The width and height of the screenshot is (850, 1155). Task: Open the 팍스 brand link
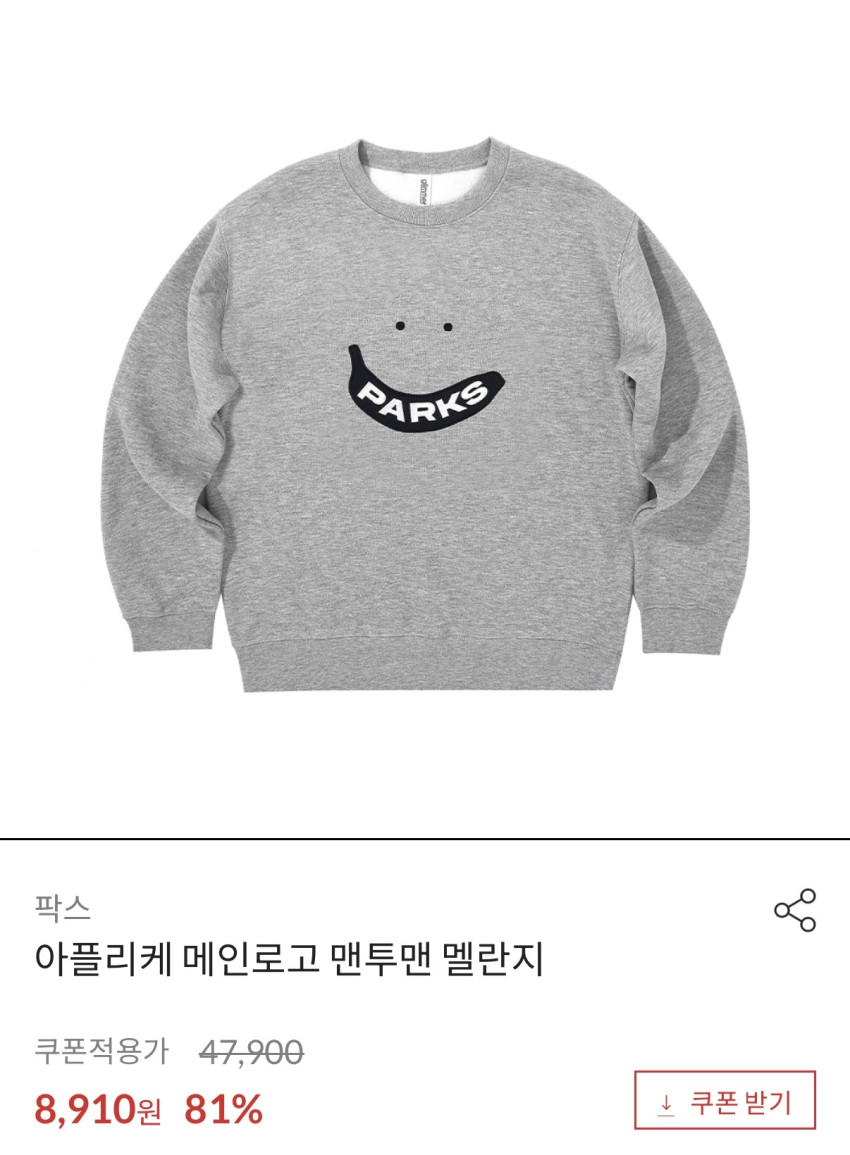point(63,908)
